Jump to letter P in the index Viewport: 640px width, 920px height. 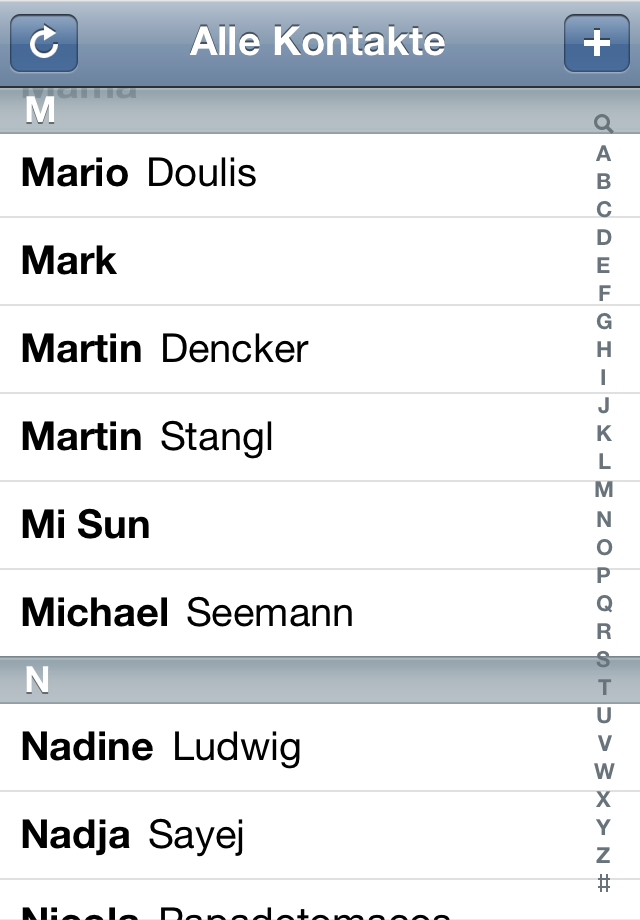tap(603, 575)
